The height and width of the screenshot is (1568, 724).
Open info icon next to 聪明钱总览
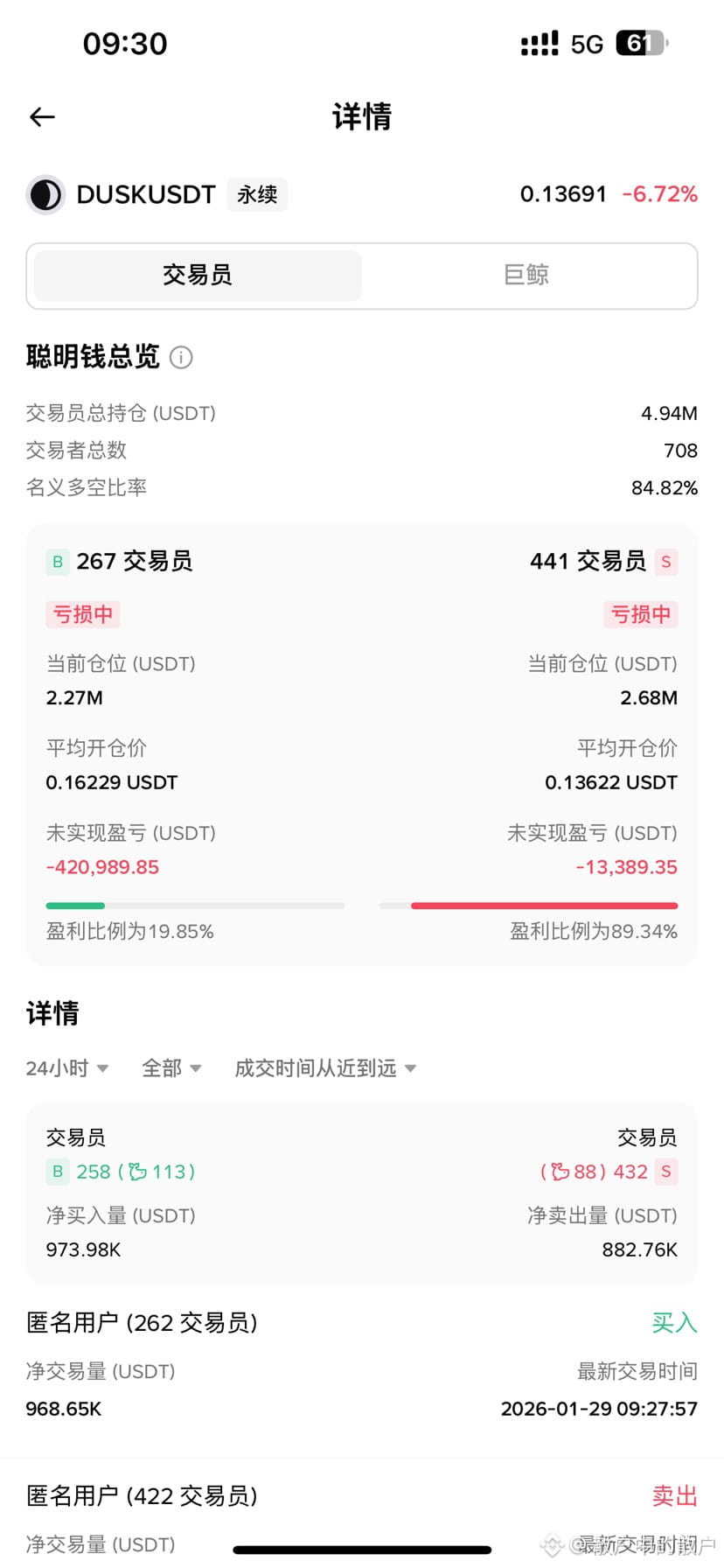coord(181,357)
